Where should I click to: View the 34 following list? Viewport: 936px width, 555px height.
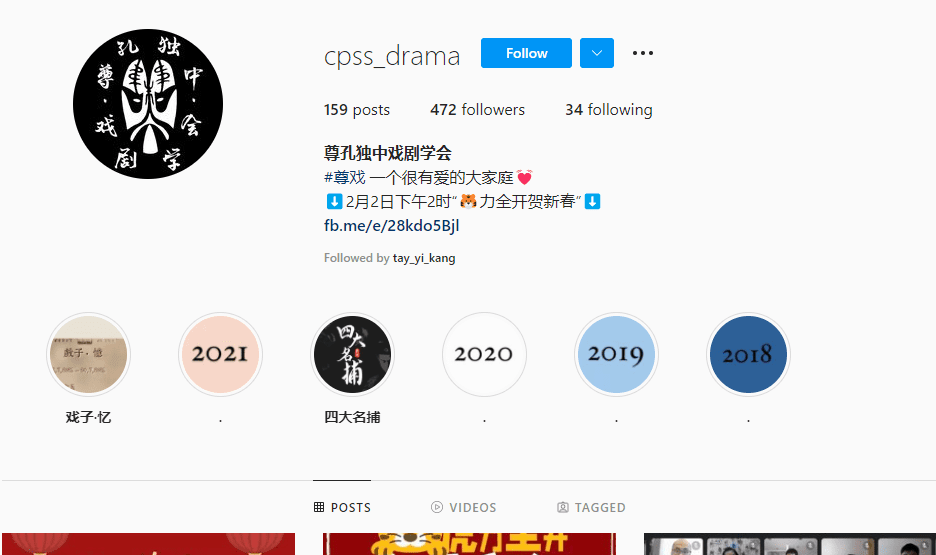pyautogui.click(x=608, y=110)
